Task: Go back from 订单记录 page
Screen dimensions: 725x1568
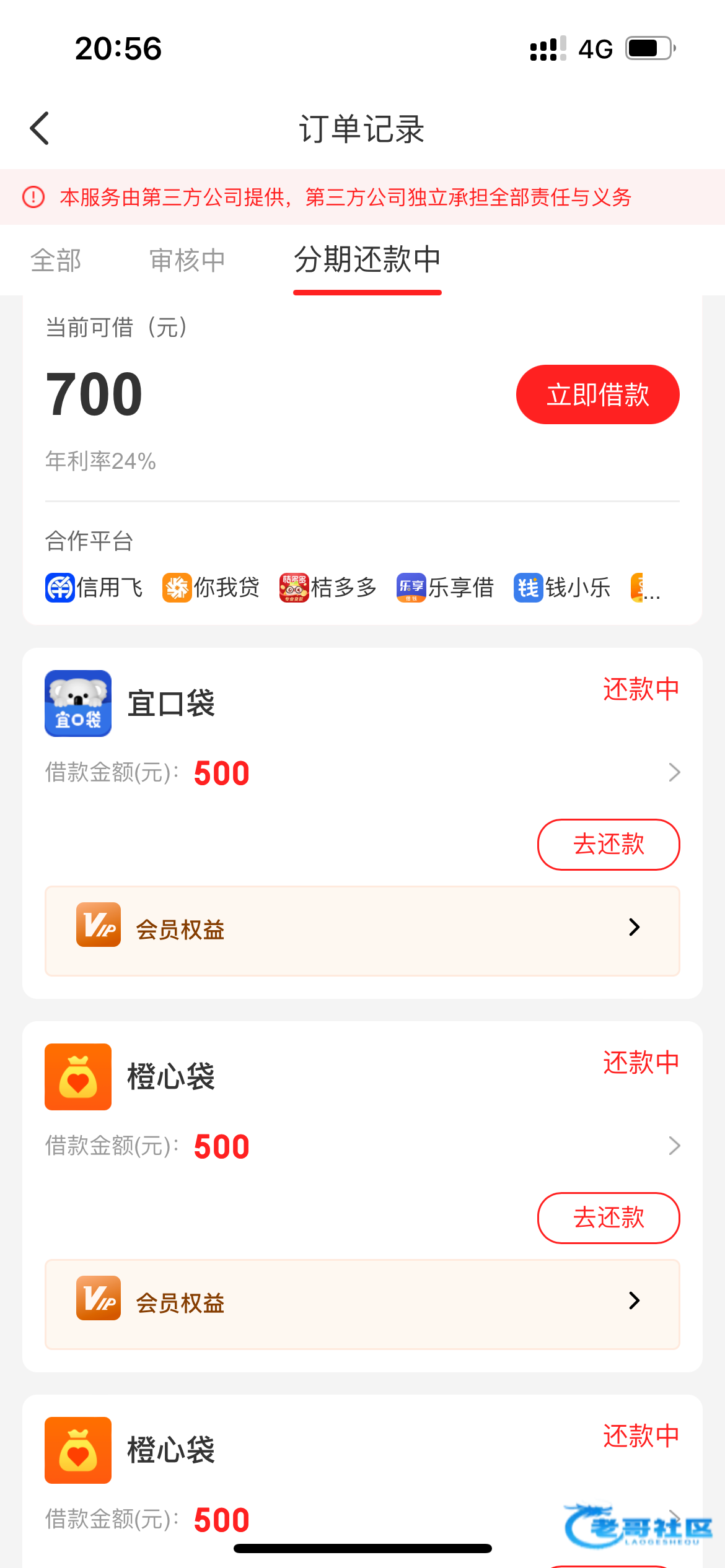Action: pyautogui.click(x=40, y=129)
